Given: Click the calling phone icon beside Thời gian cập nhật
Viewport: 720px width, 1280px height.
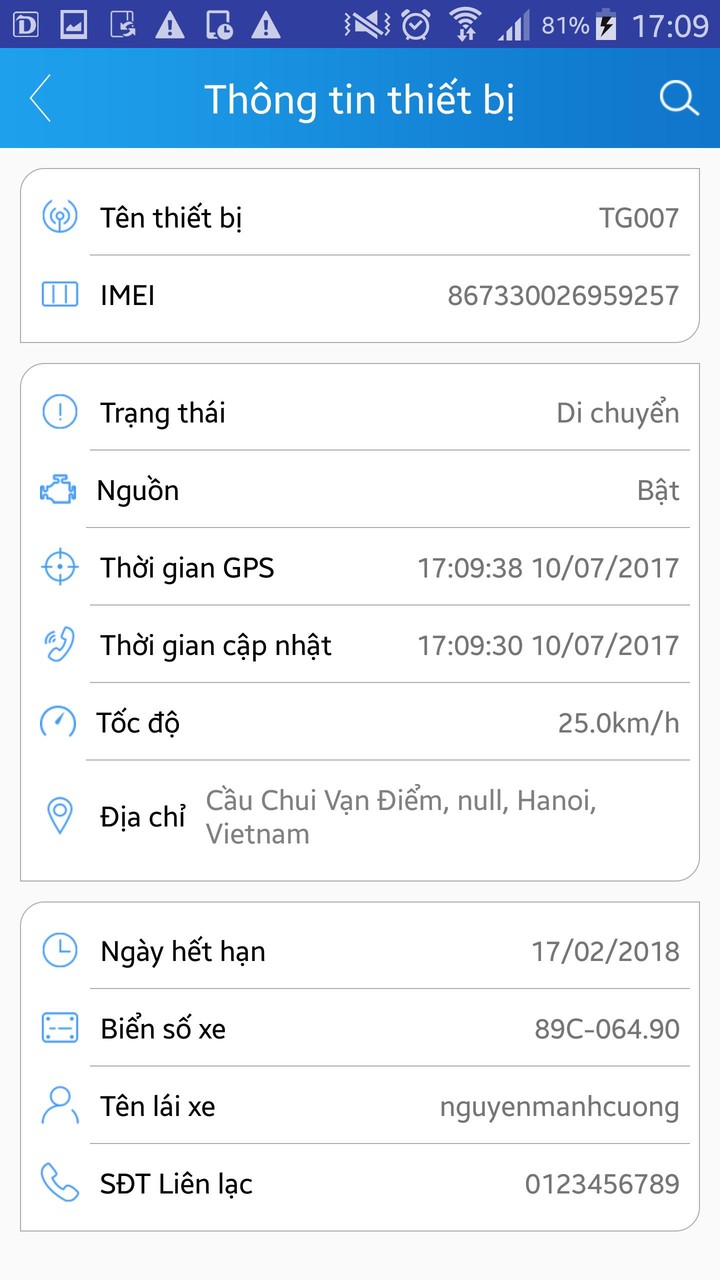Looking at the screenshot, I should 59,644.
